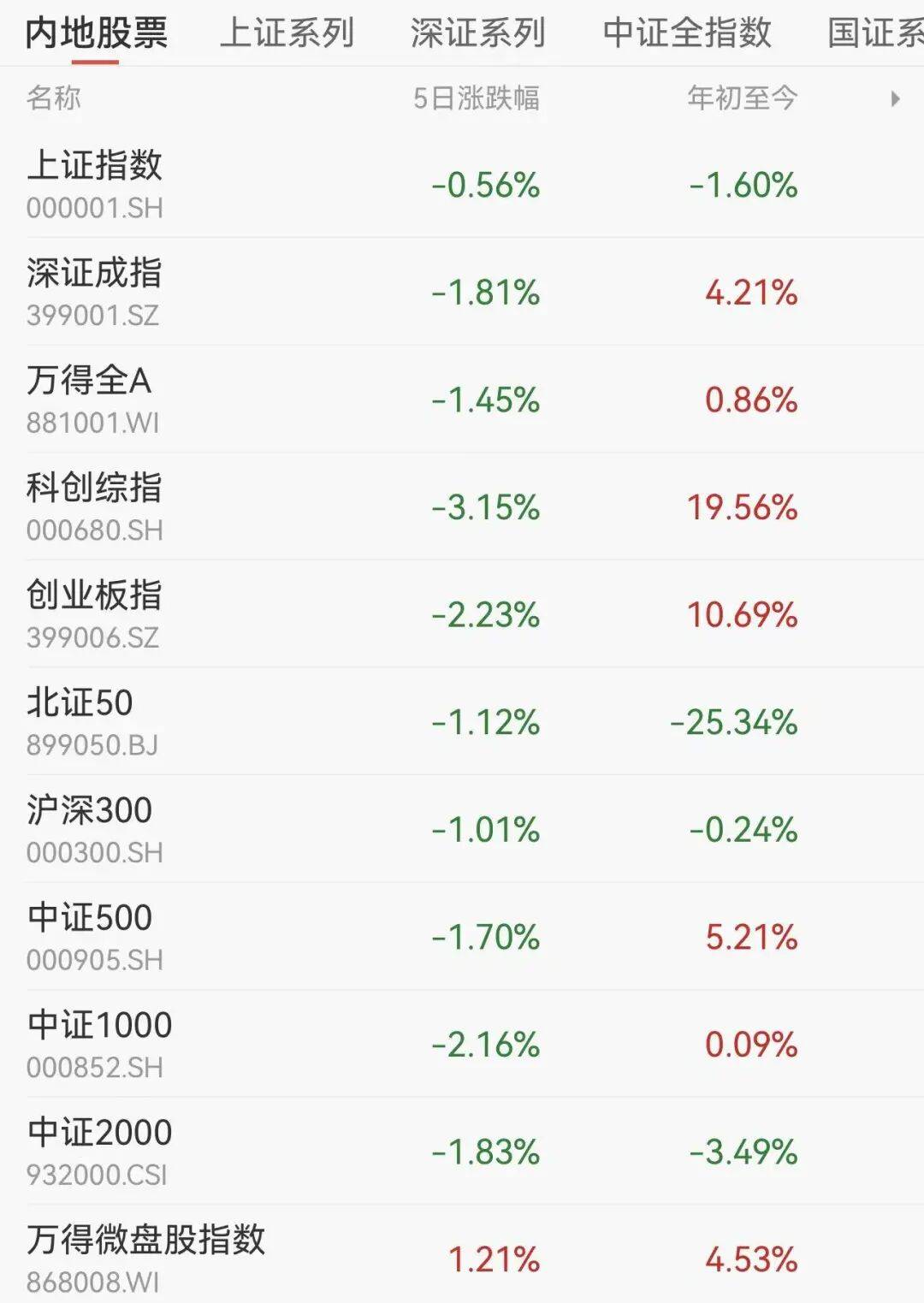Switch to the 中证全指数 tab
The image size is (924, 1303).
coord(687,33)
